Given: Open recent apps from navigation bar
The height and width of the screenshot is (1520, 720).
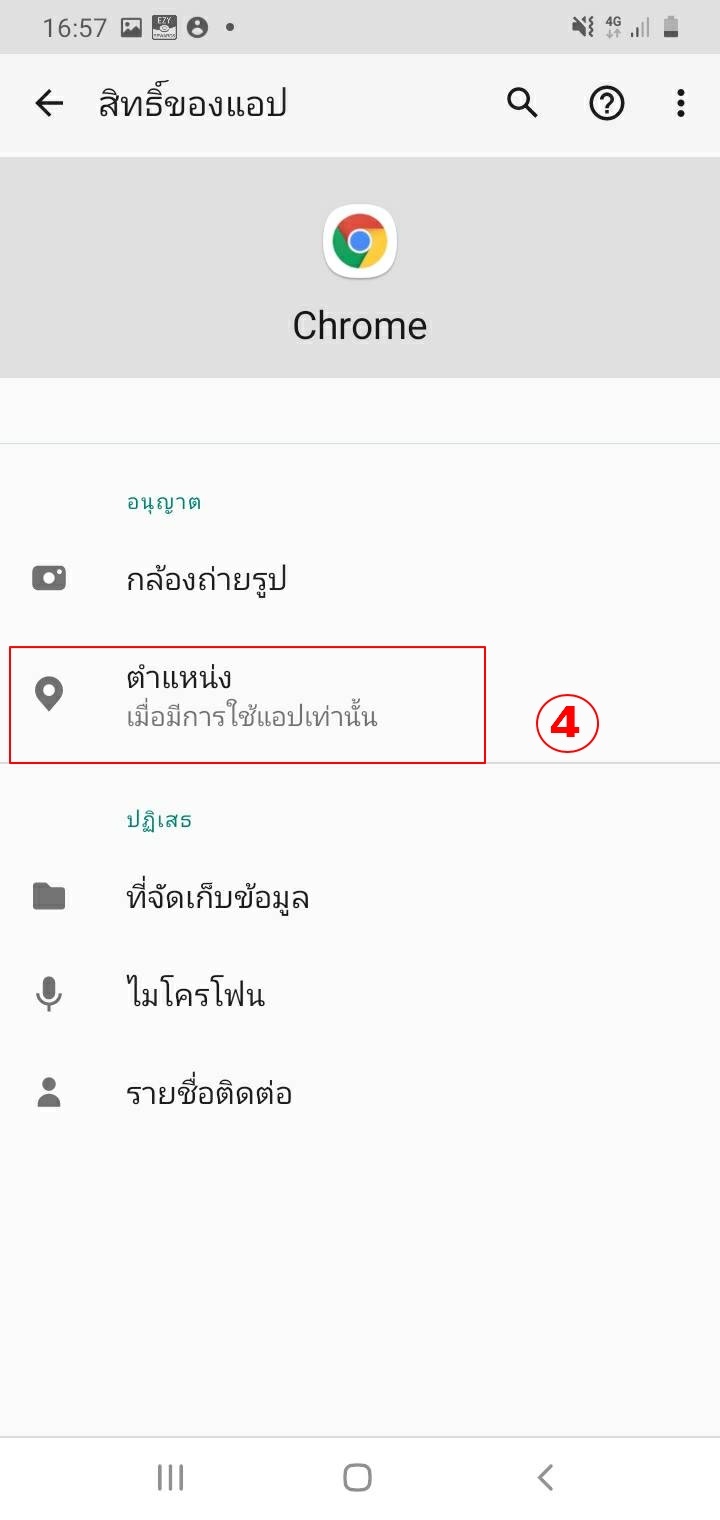Looking at the screenshot, I should point(171,1477).
